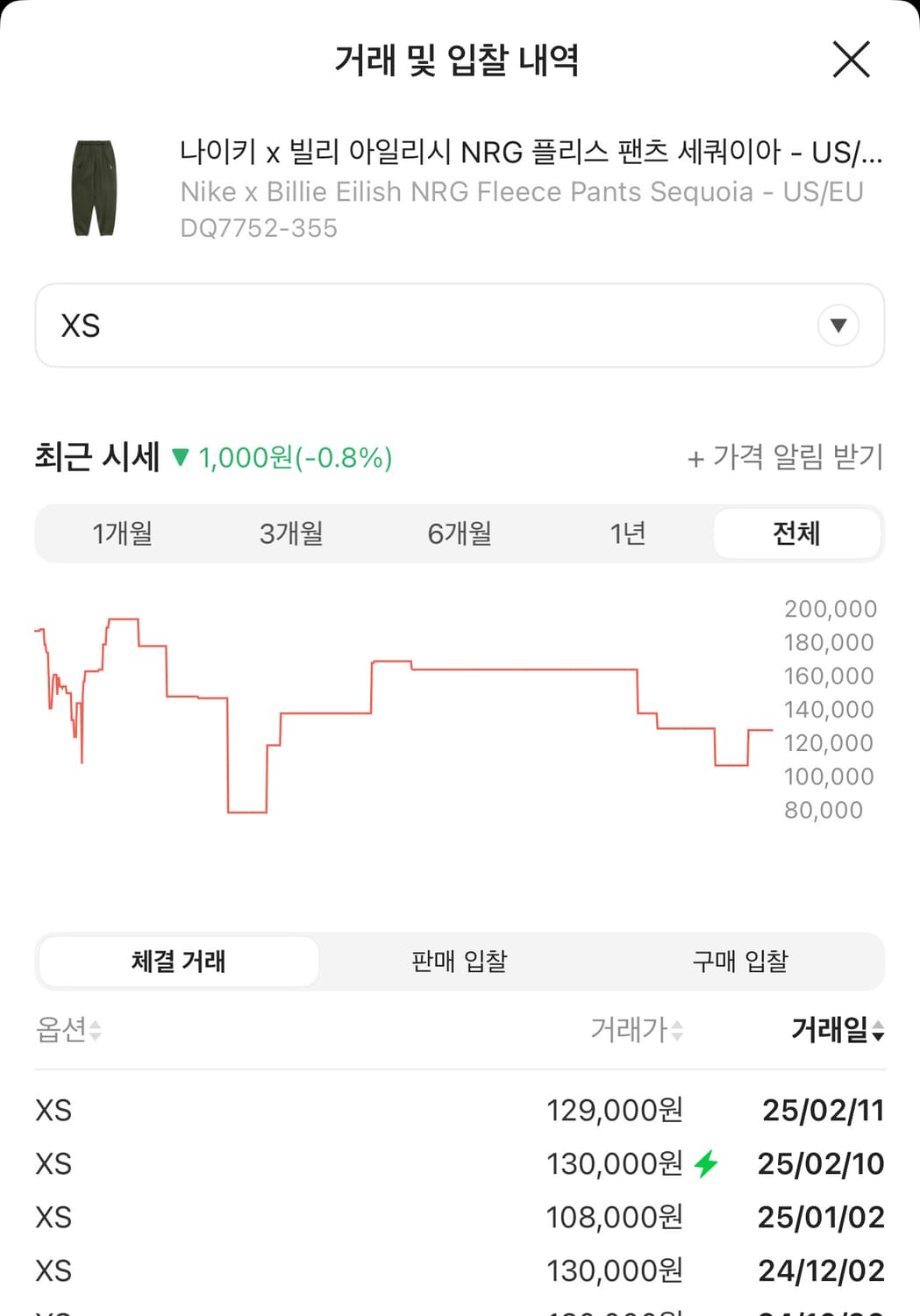Viewport: 920px width, 1316px height.
Task: Select the 3개월 chart period
Action: (x=289, y=533)
